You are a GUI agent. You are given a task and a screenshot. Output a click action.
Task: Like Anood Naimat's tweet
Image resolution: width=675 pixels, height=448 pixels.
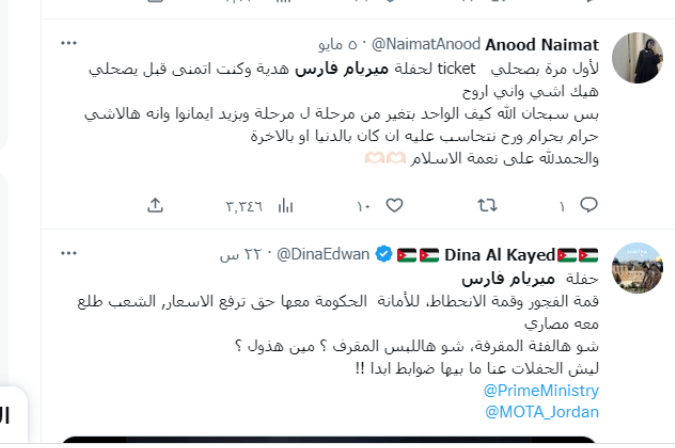click(393, 205)
